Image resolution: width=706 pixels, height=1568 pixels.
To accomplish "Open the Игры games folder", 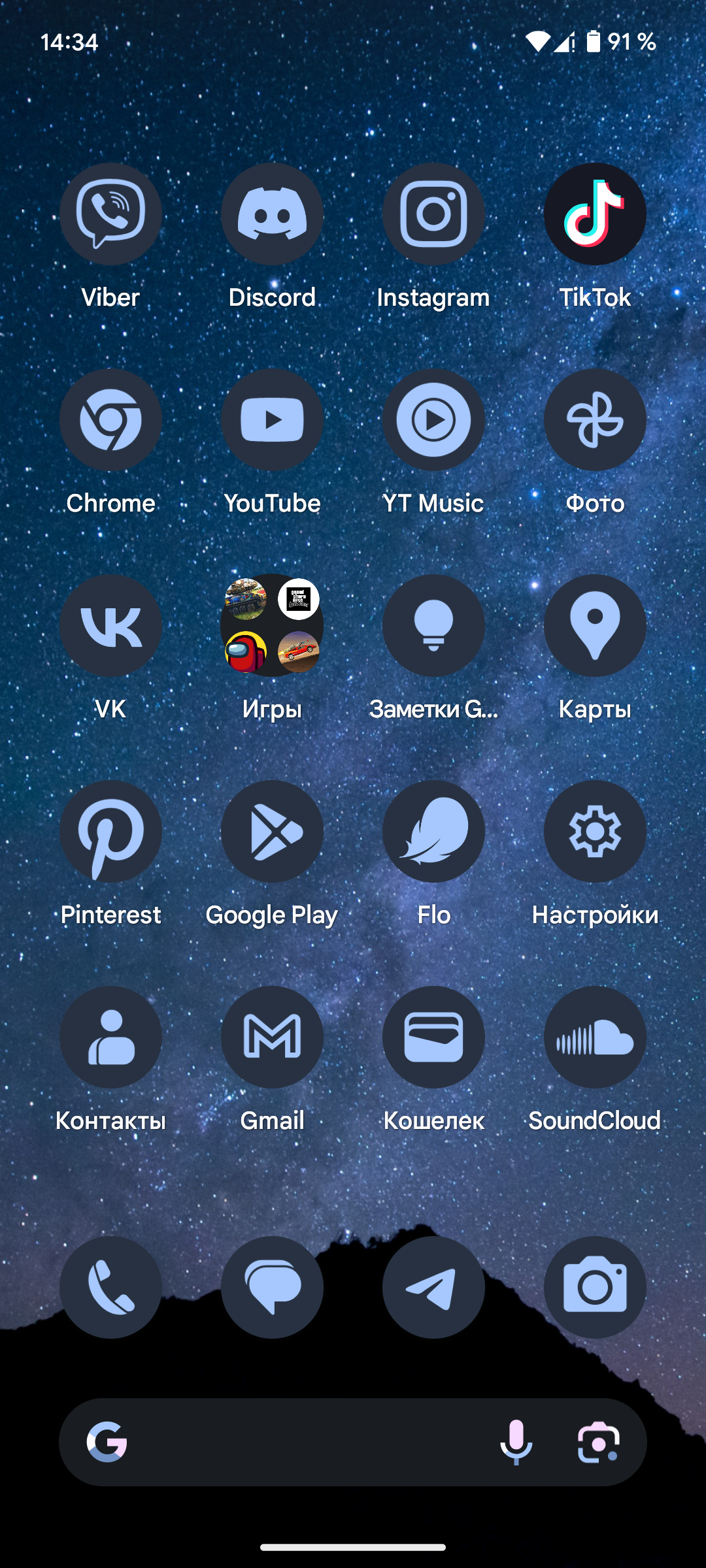I will [x=272, y=625].
